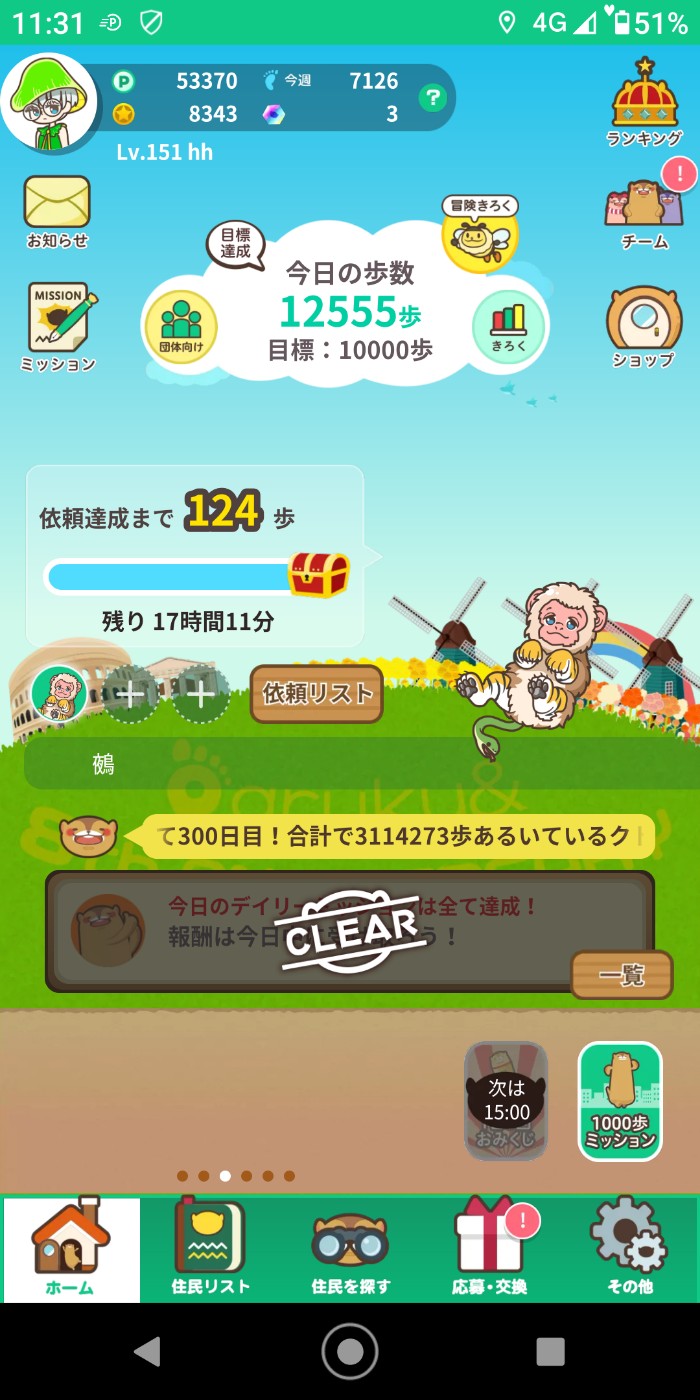Image resolution: width=700 pixels, height=1400 pixels.
Task: Tap the おみくじ fortune tile
Action: [x=506, y=1101]
